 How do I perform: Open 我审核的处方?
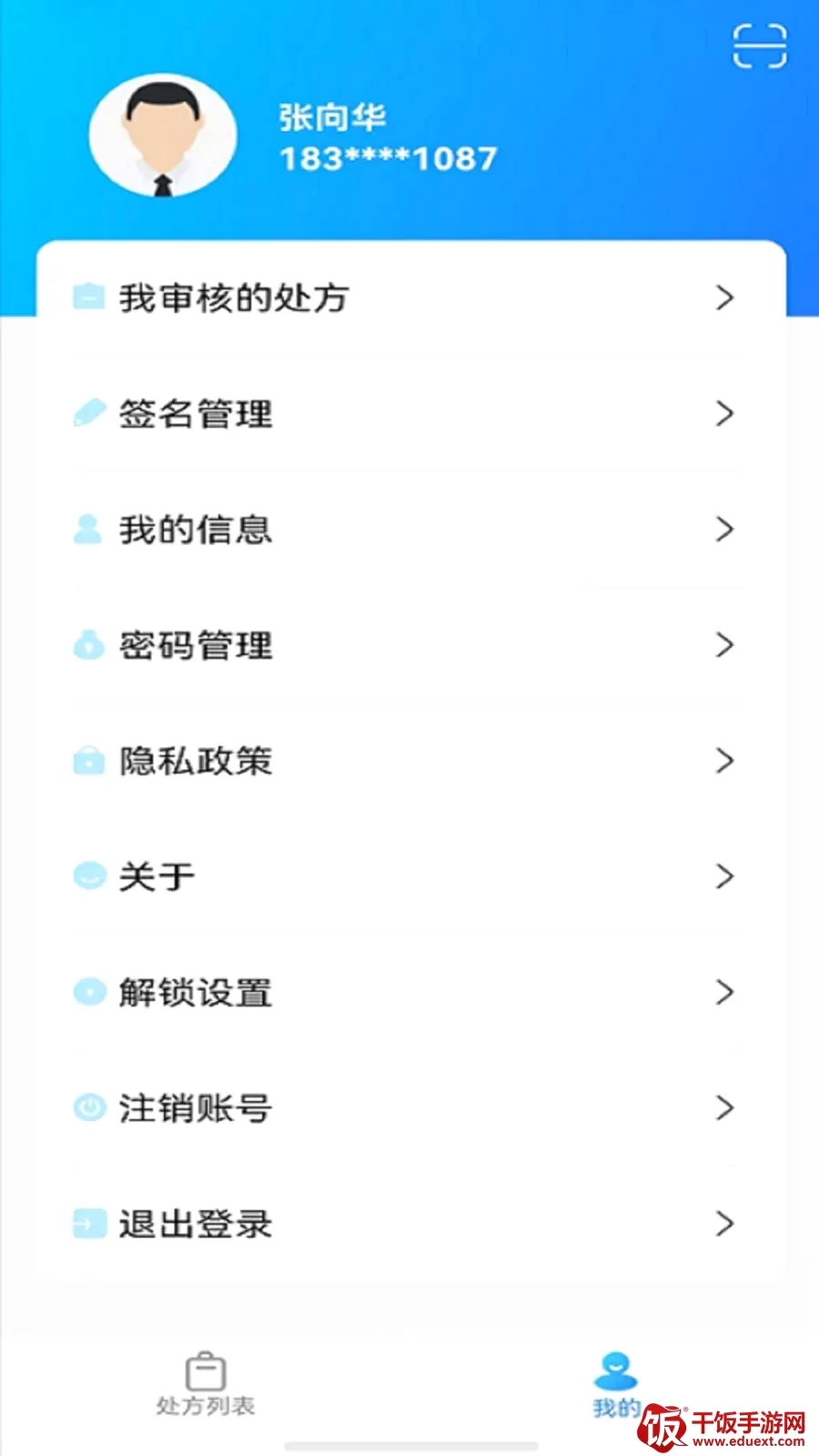pyautogui.click(x=410, y=298)
